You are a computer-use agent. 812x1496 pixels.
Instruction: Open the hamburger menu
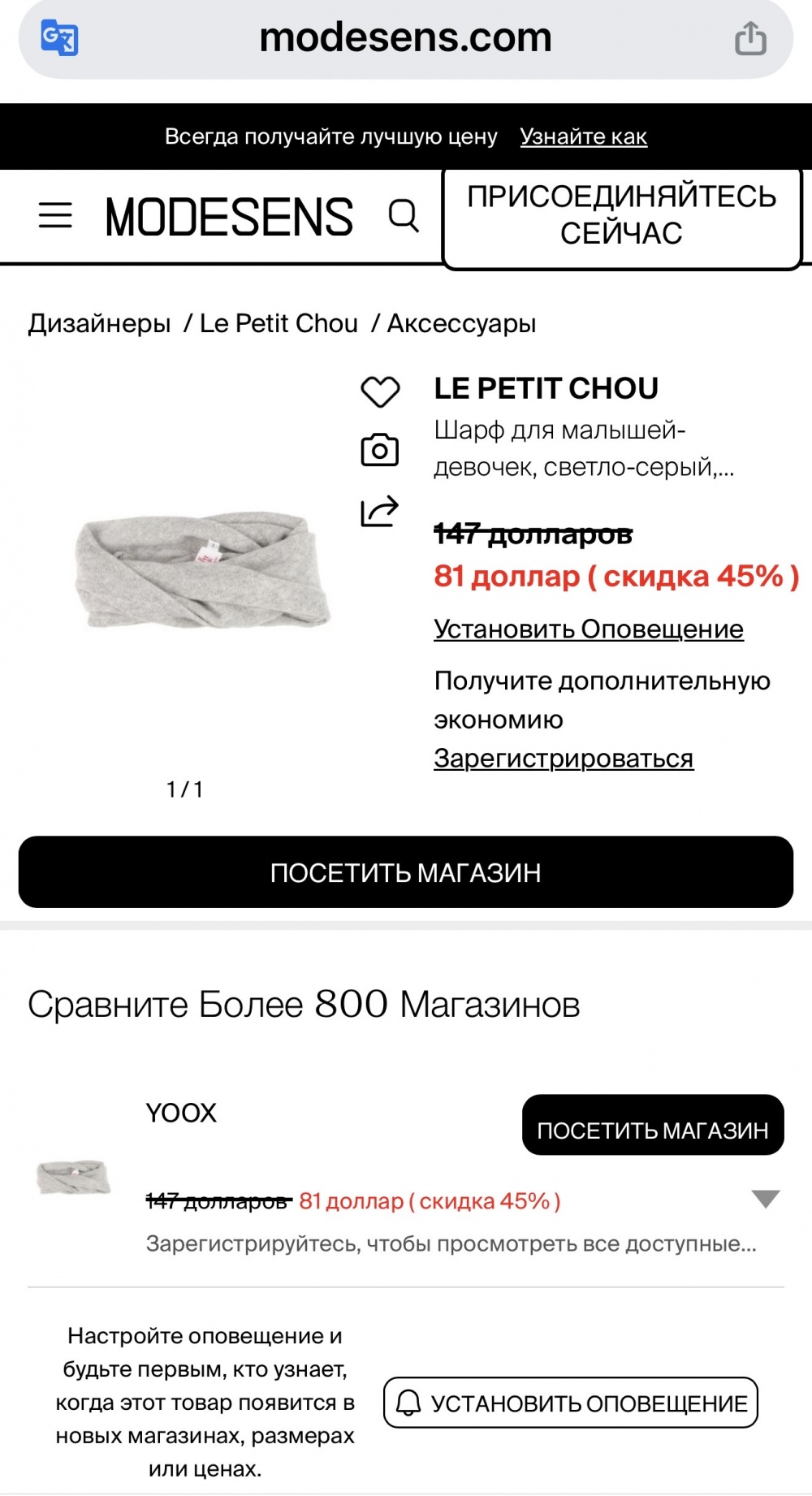(55, 216)
